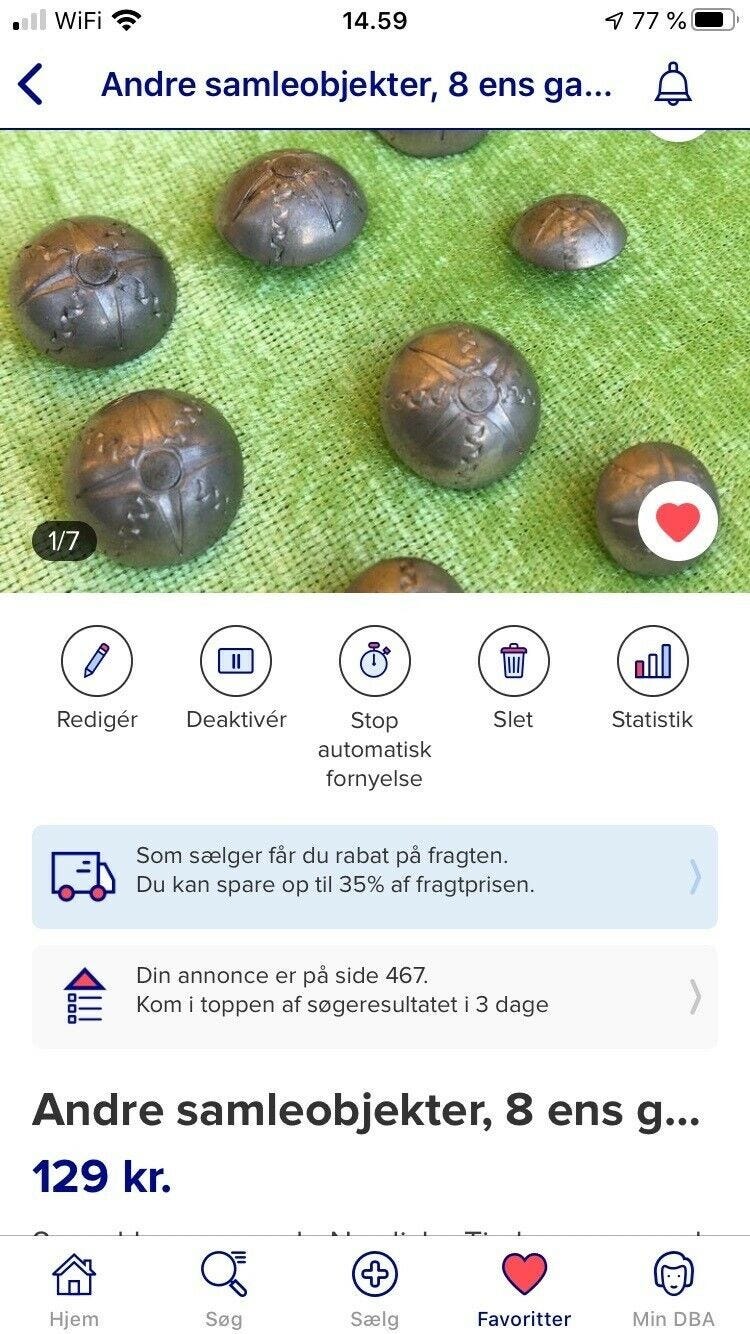
Task: Select the Redigér pencil icon
Action: click(96, 661)
